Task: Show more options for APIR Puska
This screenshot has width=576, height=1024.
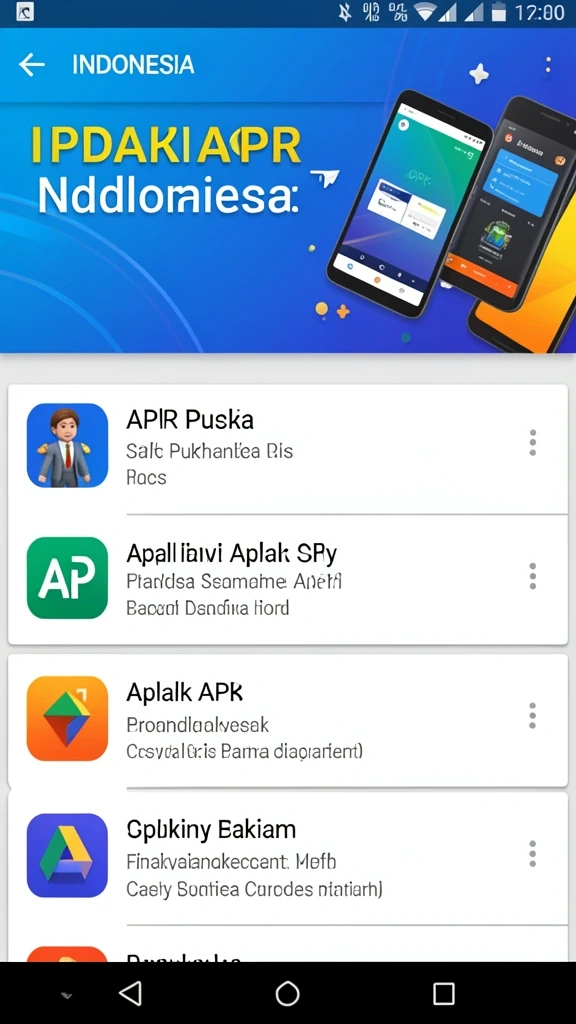Action: pyautogui.click(x=533, y=443)
